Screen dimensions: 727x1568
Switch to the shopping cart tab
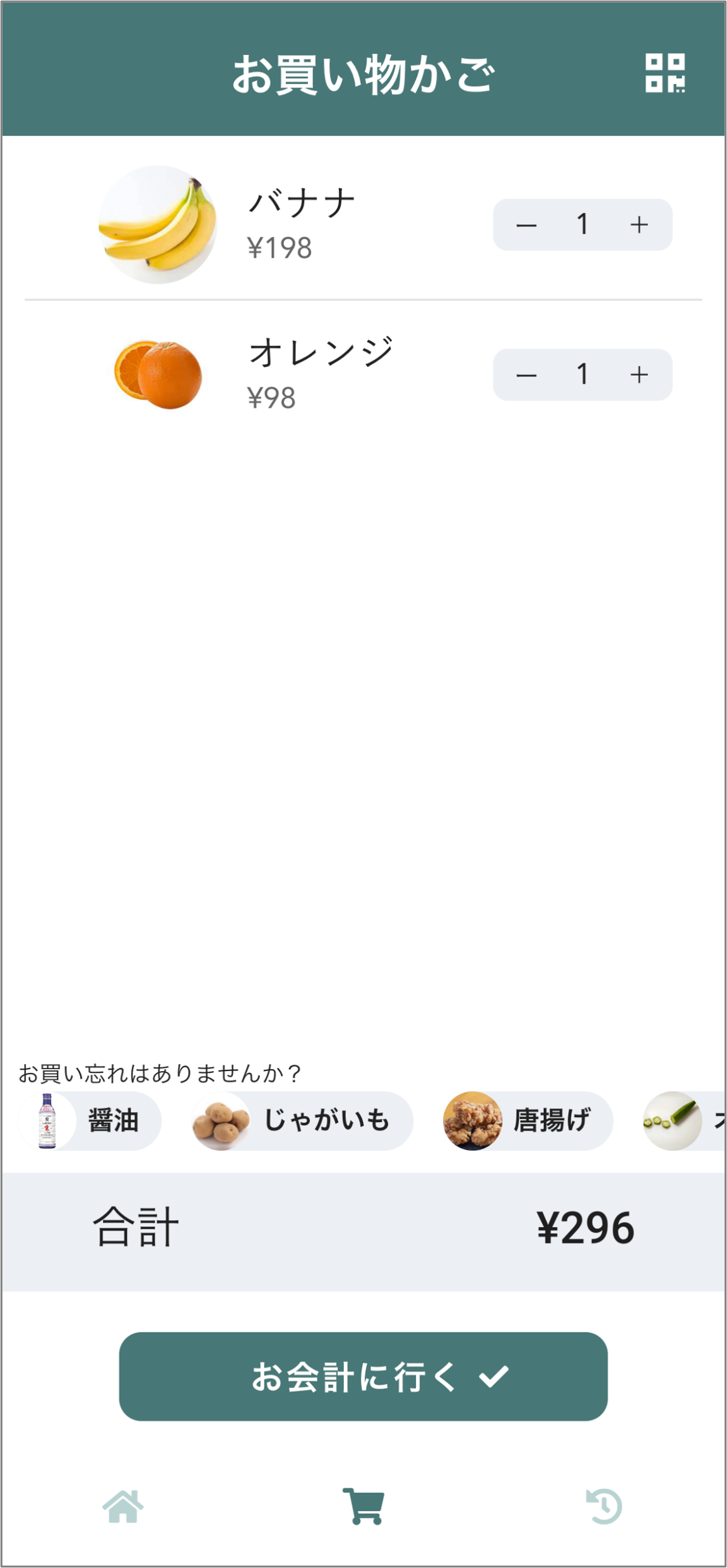[363, 1507]
